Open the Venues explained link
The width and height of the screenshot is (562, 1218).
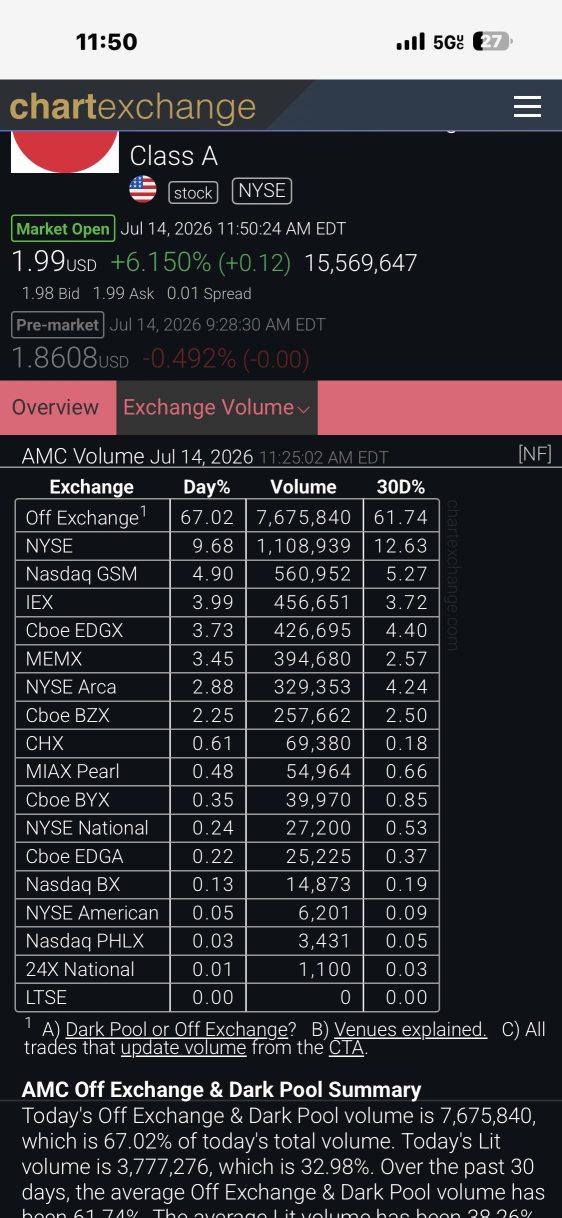click(x=410, y=1029)
